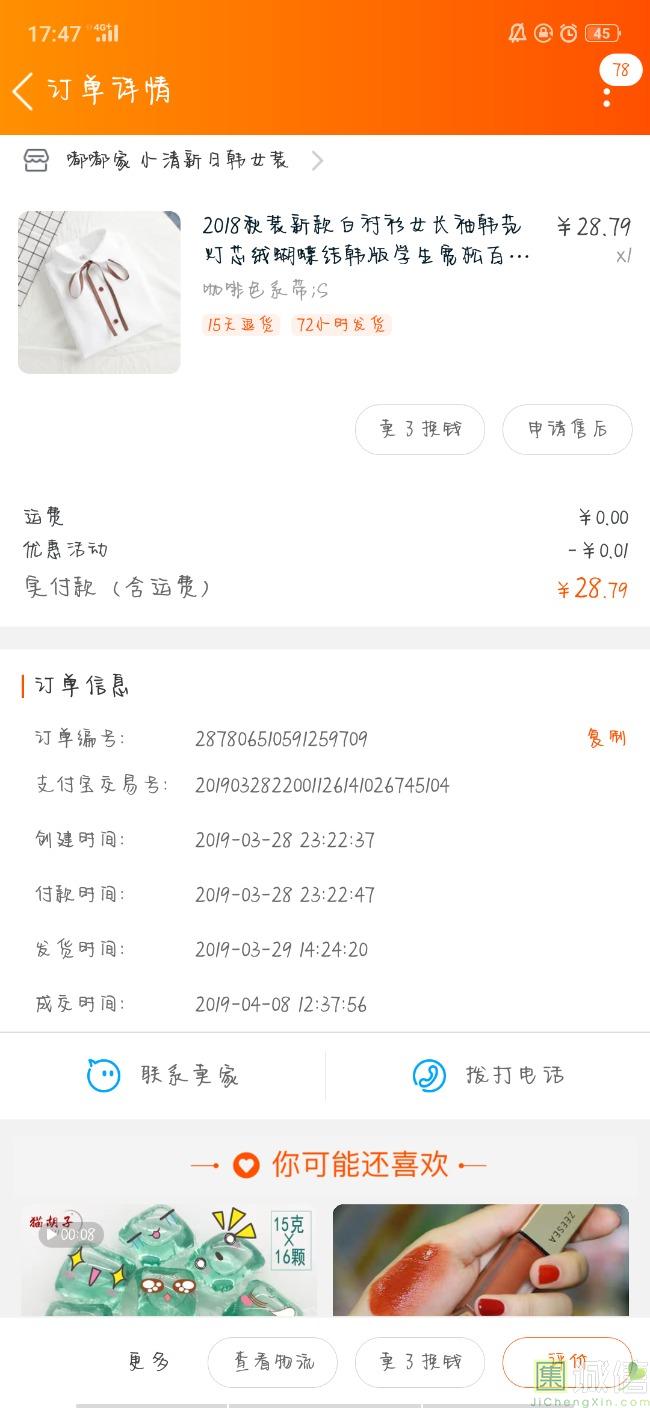Call the seller with 拨打电话

(x=488, y=1075)
